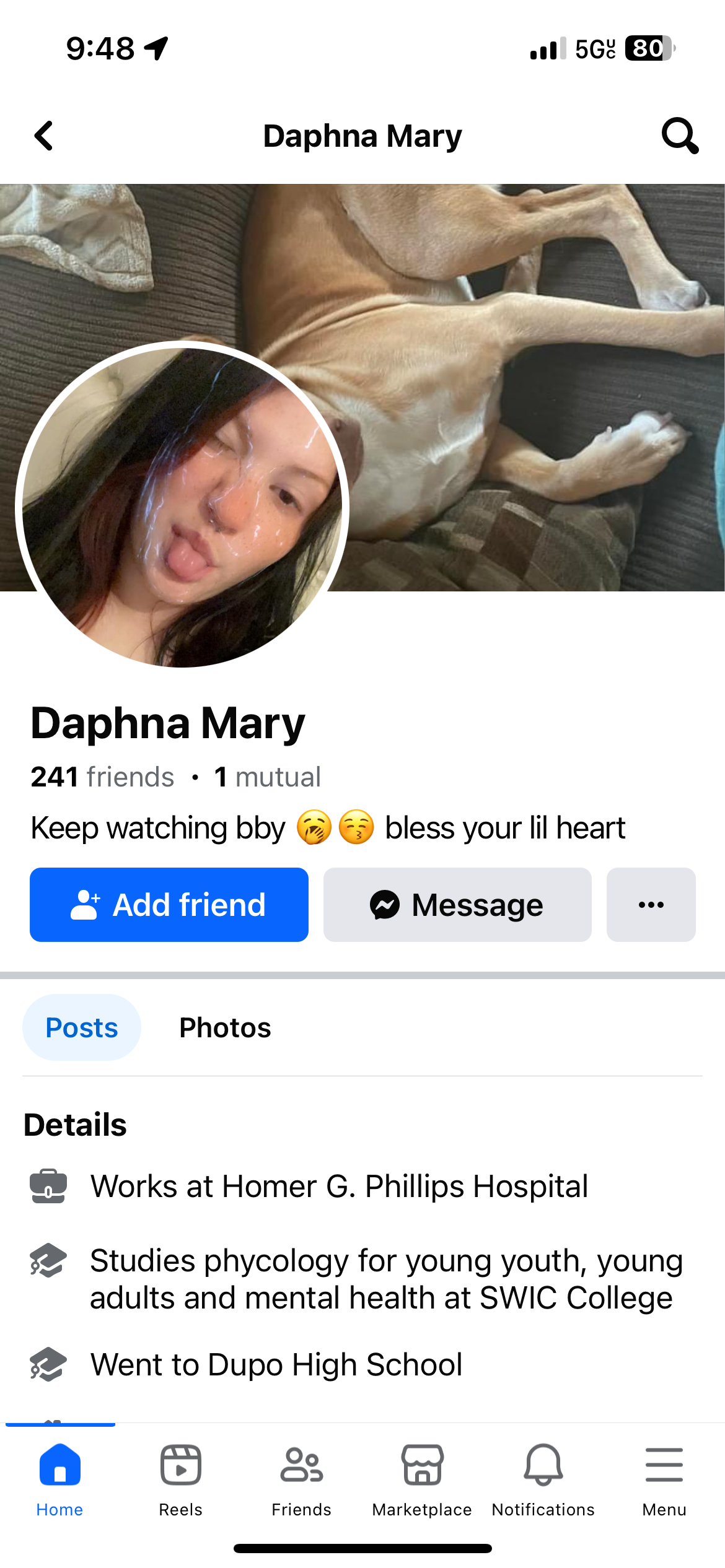The height and width of the screenshot is (1568, 725).
Task: Open the 241 friends list
Action: (x=102, y=777)
